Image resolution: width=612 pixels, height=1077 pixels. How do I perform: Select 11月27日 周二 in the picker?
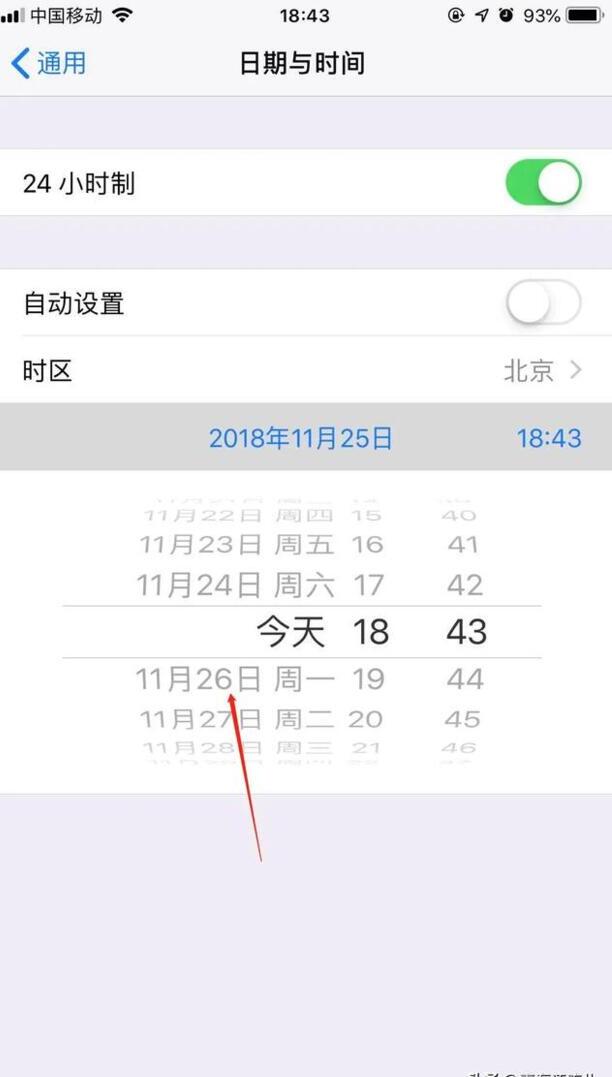237,719
